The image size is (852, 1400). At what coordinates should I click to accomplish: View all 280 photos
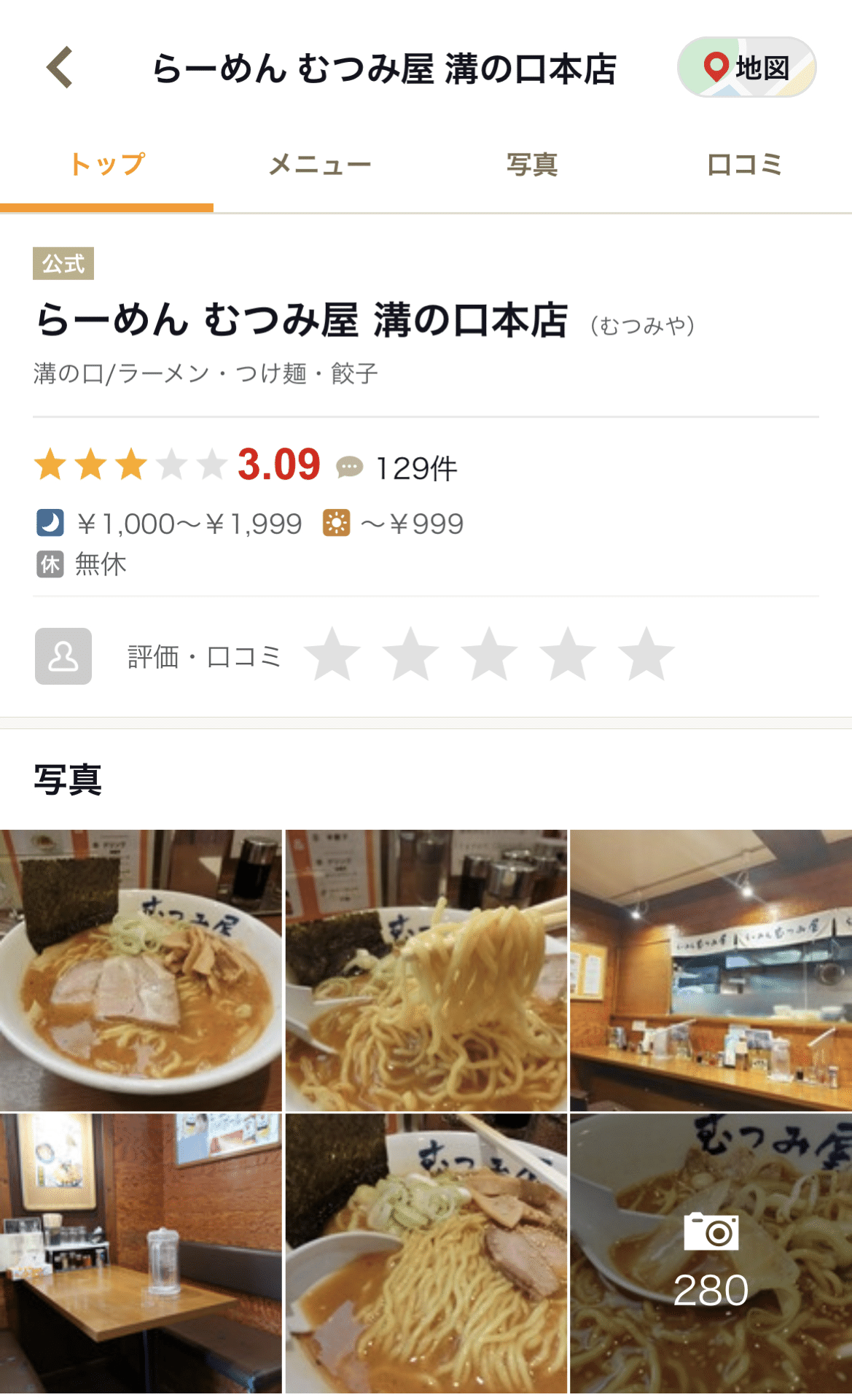[x=711, y=1254]
